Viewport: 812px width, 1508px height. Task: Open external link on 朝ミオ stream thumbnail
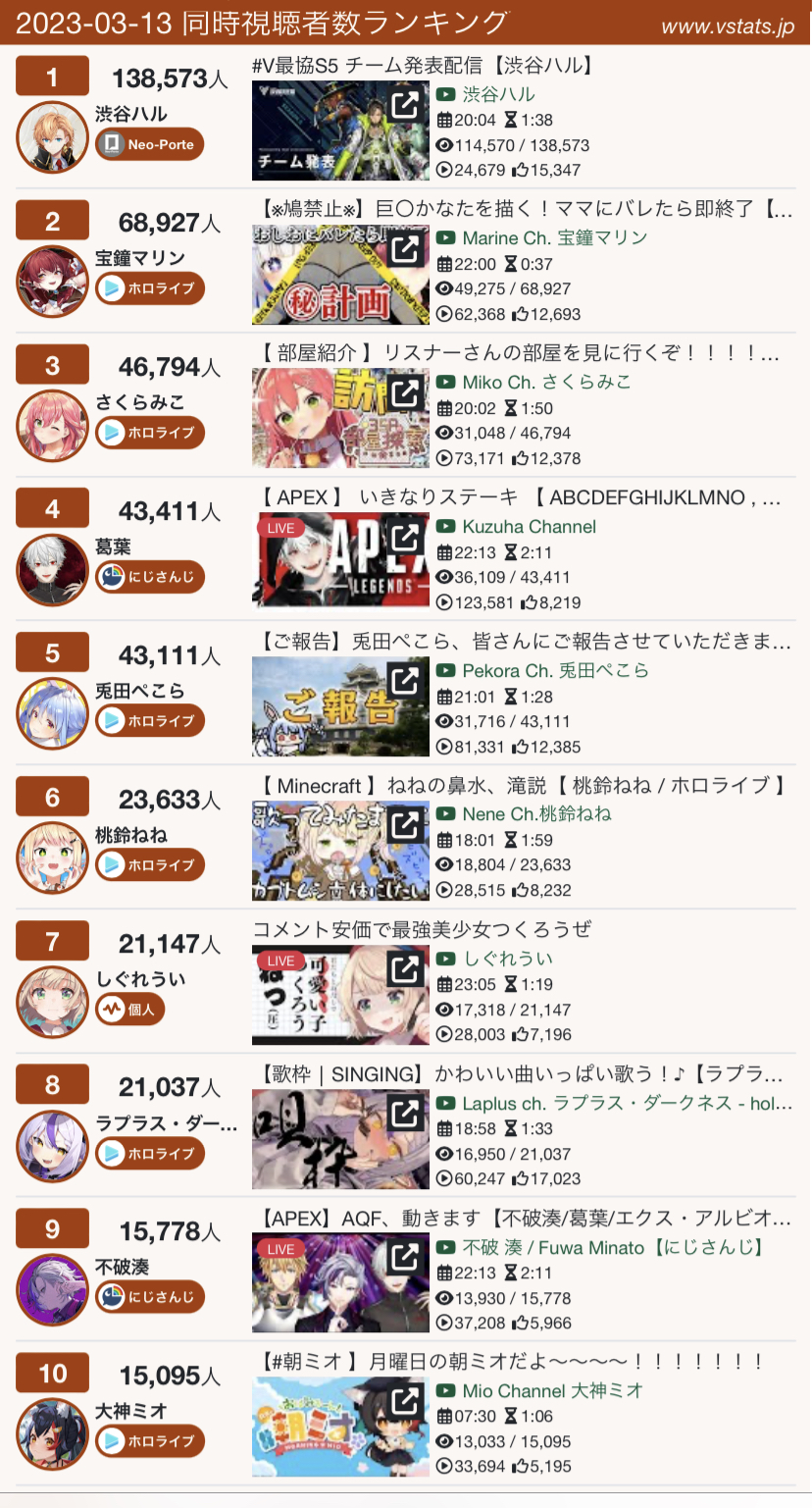click(404, 1402)
